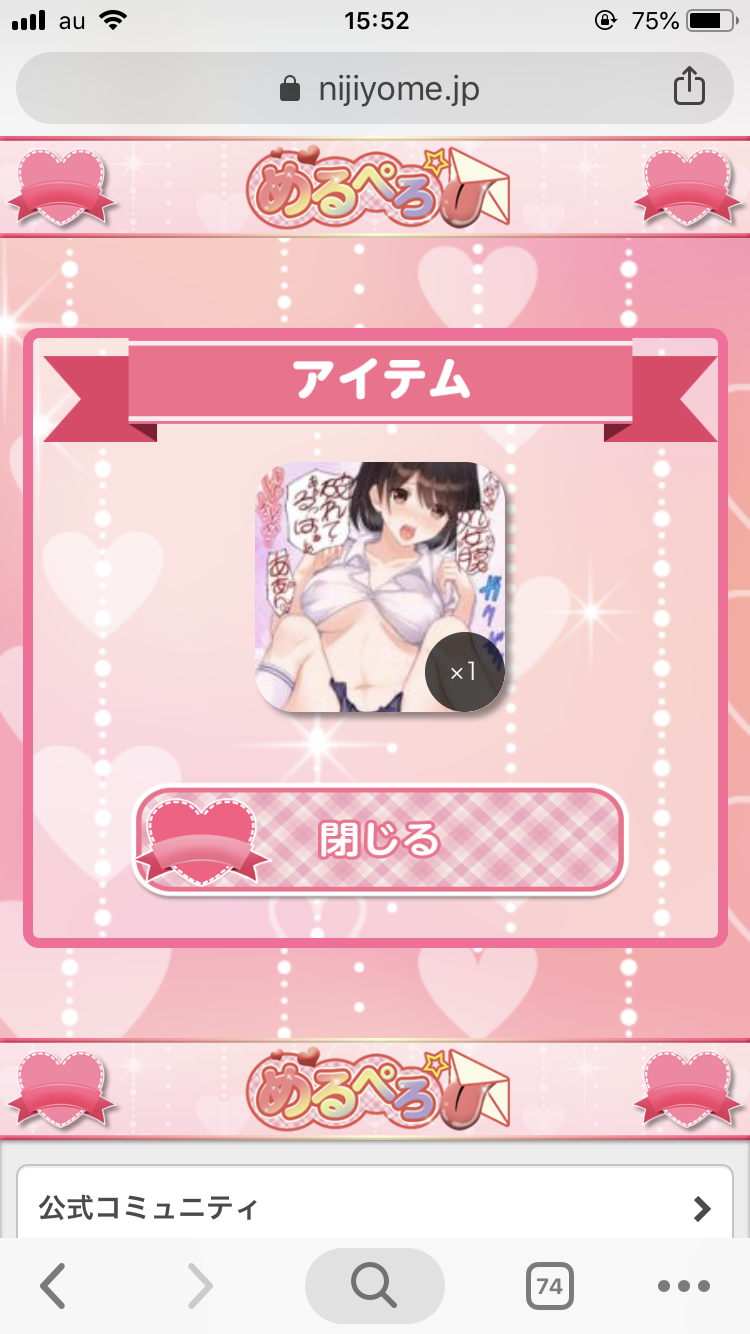
Task: Go back to the previous page
Action: click(52, 1286)
